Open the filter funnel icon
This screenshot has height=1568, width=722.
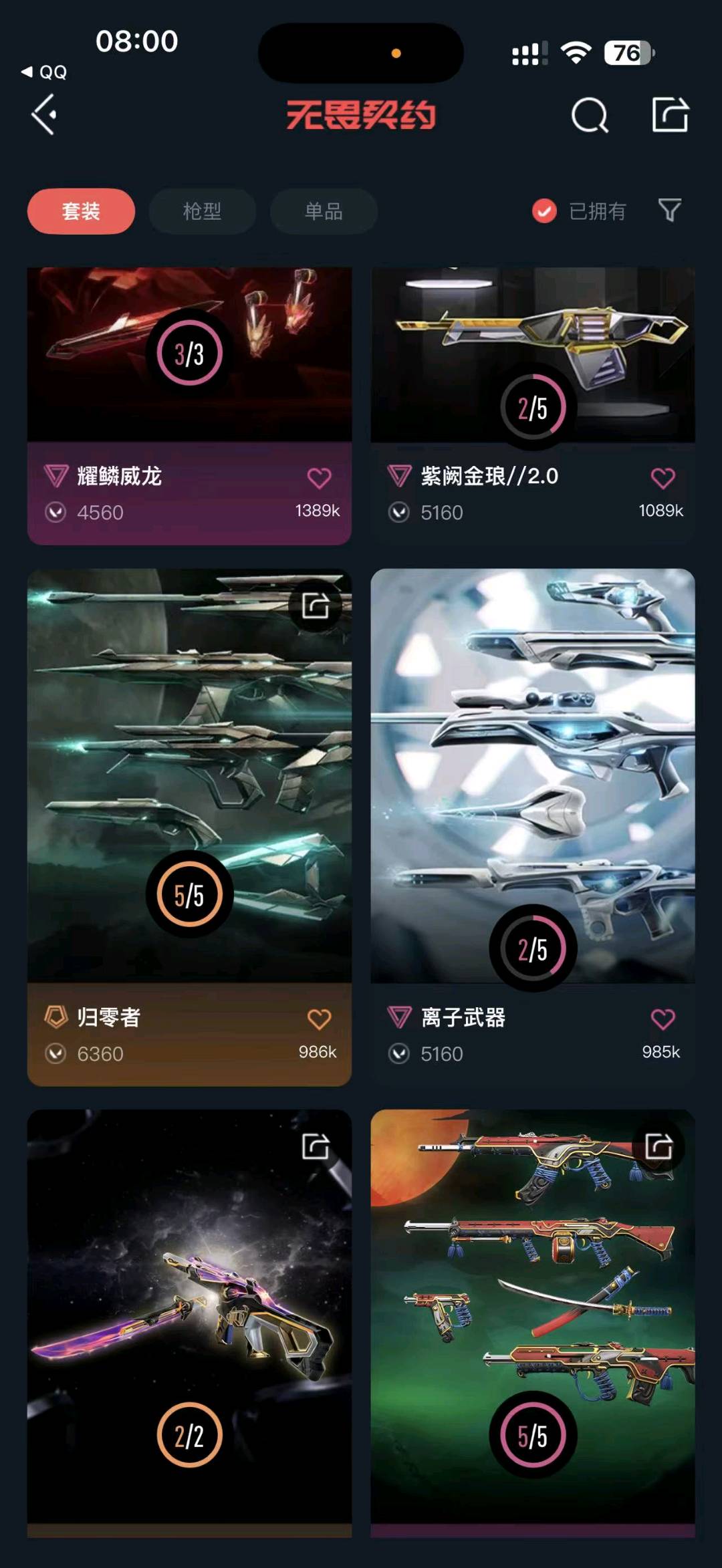coord(669,211)
